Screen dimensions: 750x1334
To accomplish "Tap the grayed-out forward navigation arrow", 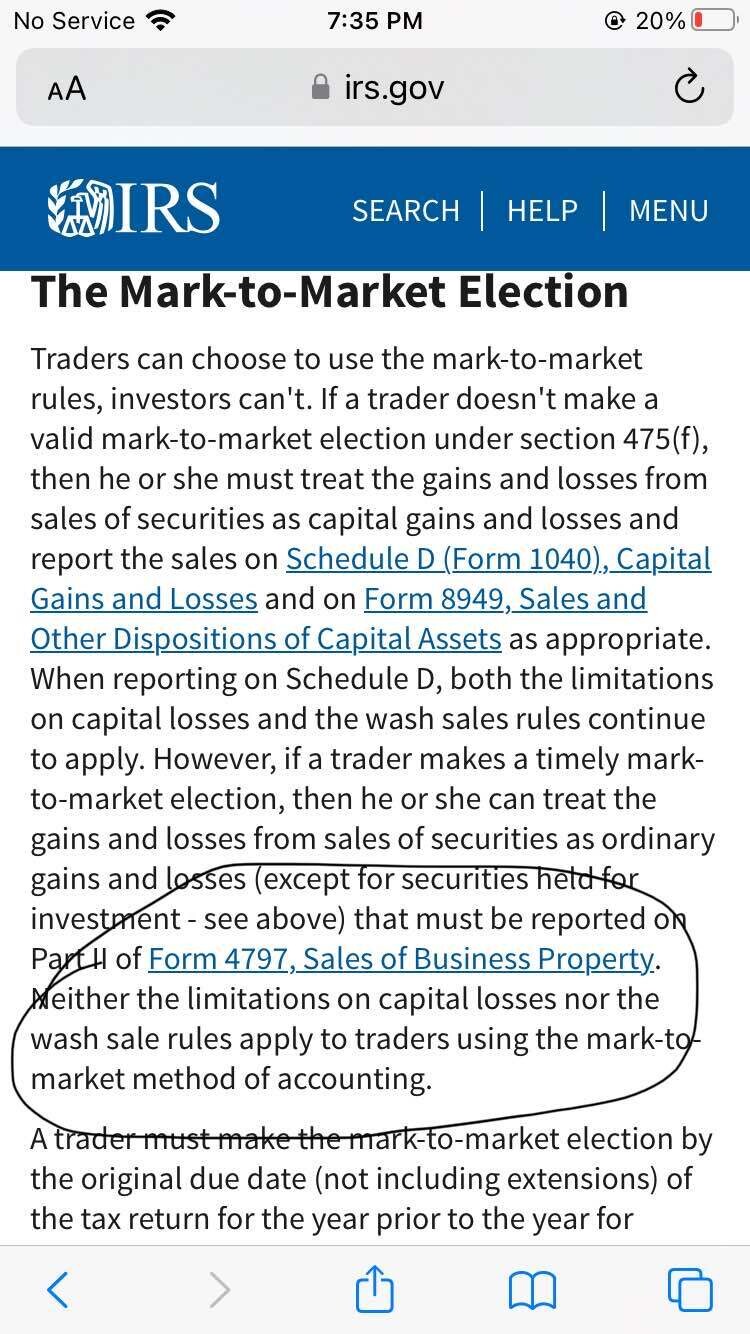I will click(x=219, y=1291).
